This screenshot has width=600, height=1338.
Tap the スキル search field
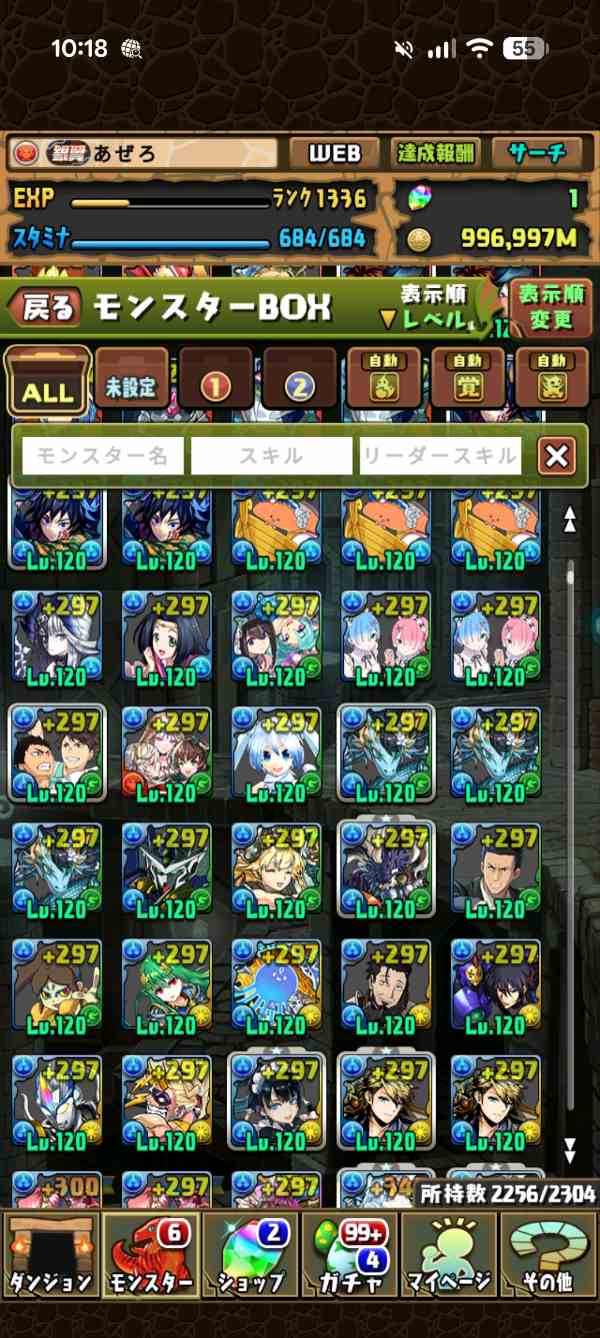(x=271, y=456)
